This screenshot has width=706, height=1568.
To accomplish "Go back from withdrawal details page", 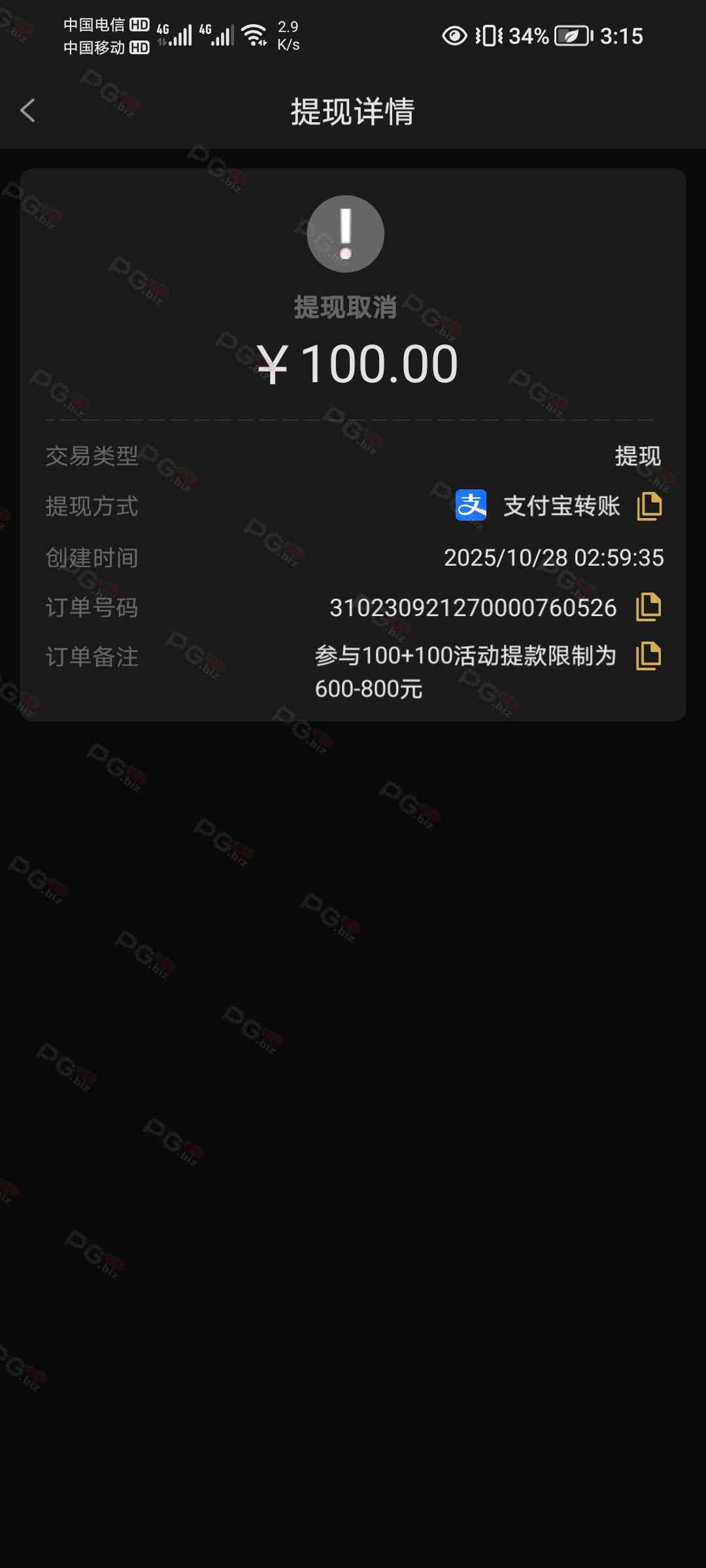I will click(27, 110).
